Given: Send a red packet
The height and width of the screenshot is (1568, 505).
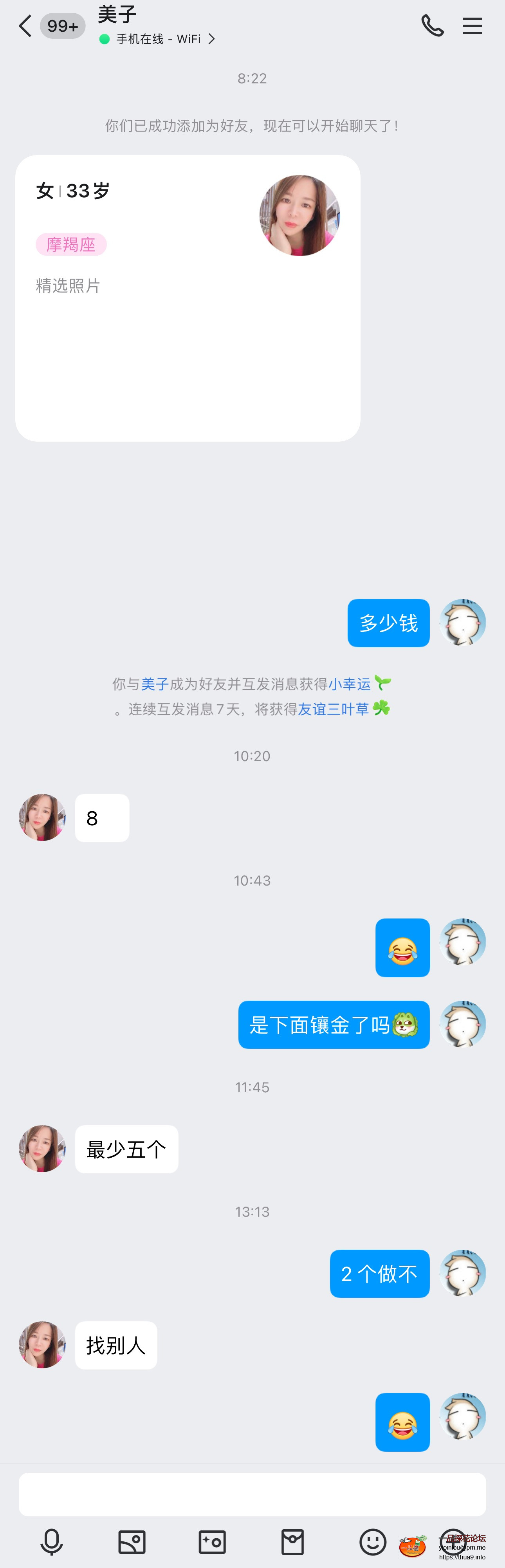Looking at the screenshot, I should 293,1542.
